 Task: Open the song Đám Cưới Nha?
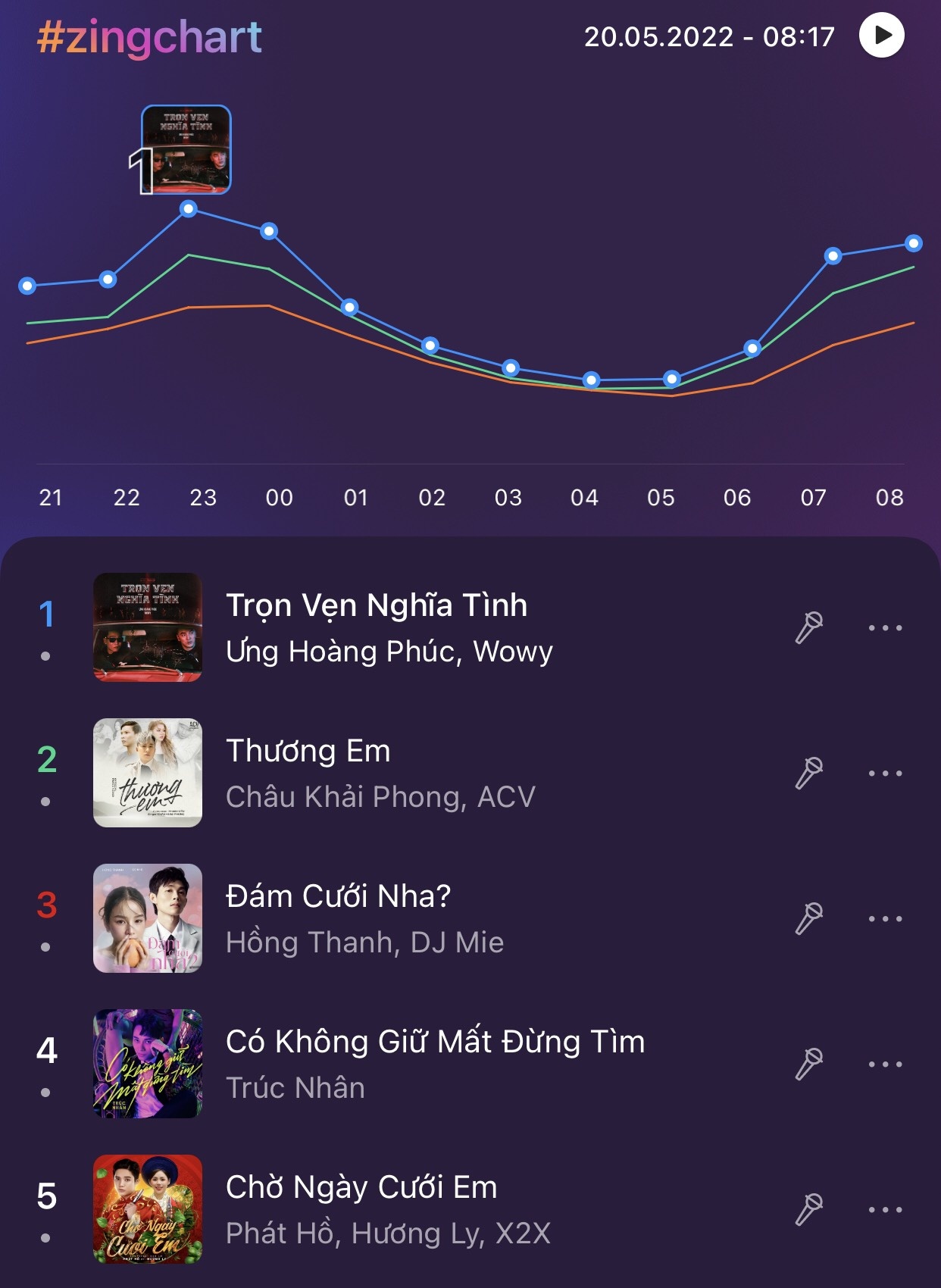click(338, 897)
